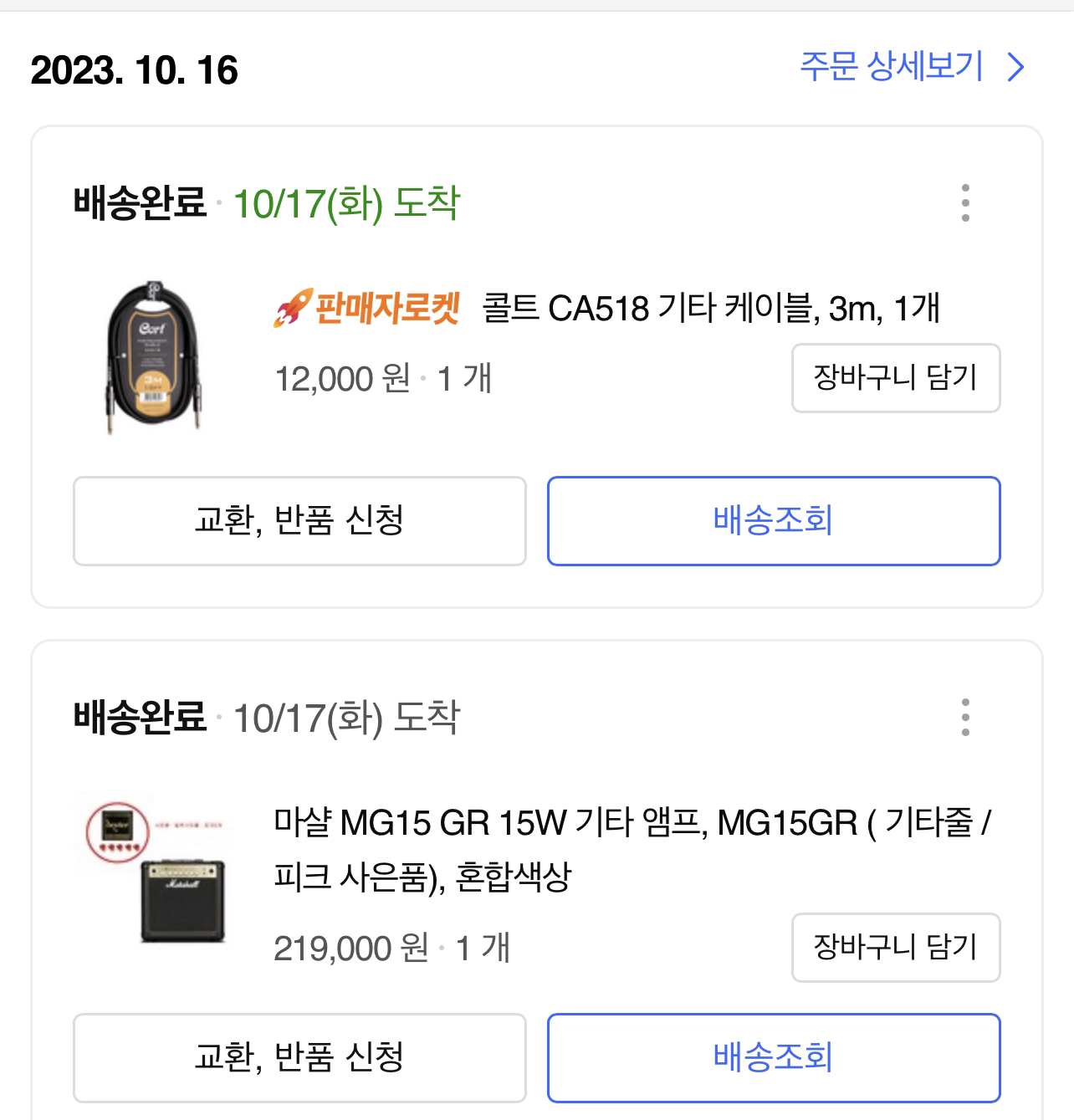Screen dimensions: 1074x1120
Task: Add the 콜트 CA518 cable to 장바구니
Action: click(895, 378)
